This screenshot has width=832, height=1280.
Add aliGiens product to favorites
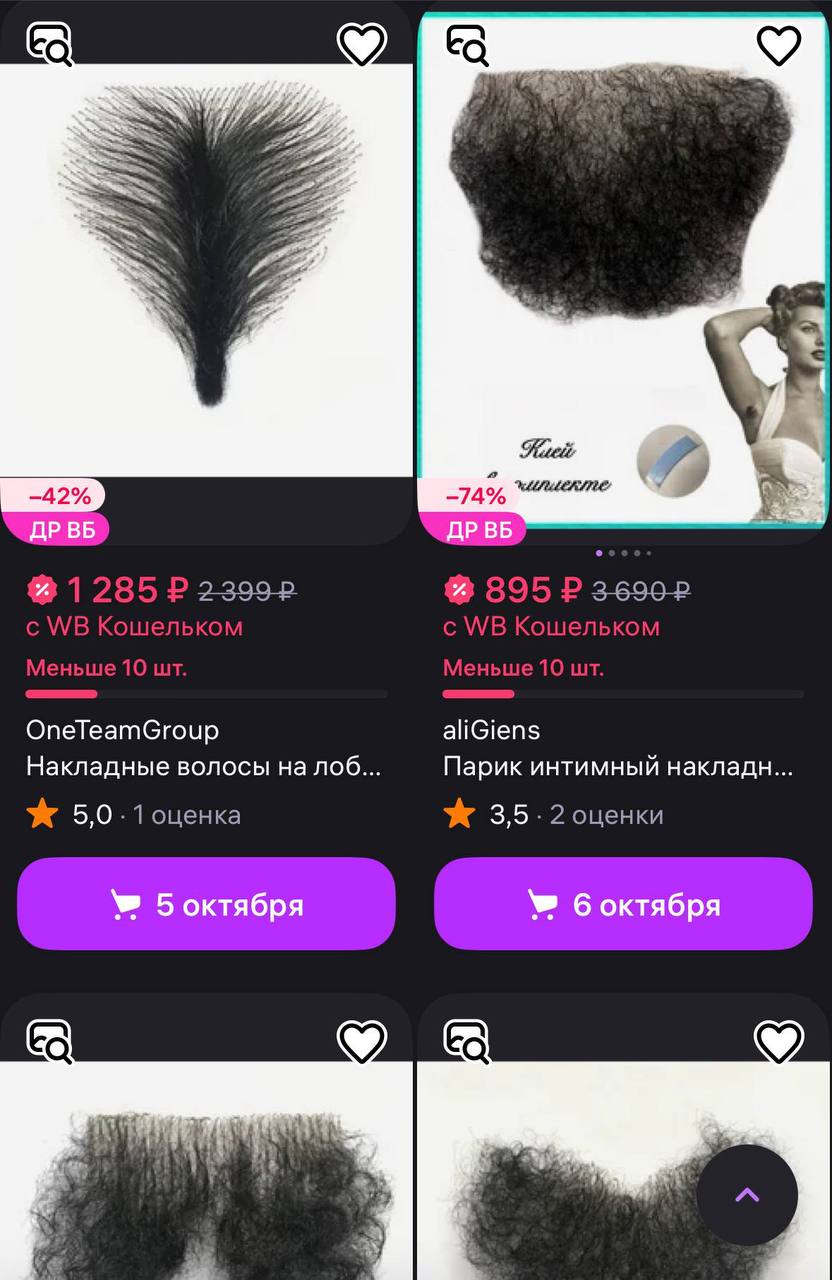point(778,45)
